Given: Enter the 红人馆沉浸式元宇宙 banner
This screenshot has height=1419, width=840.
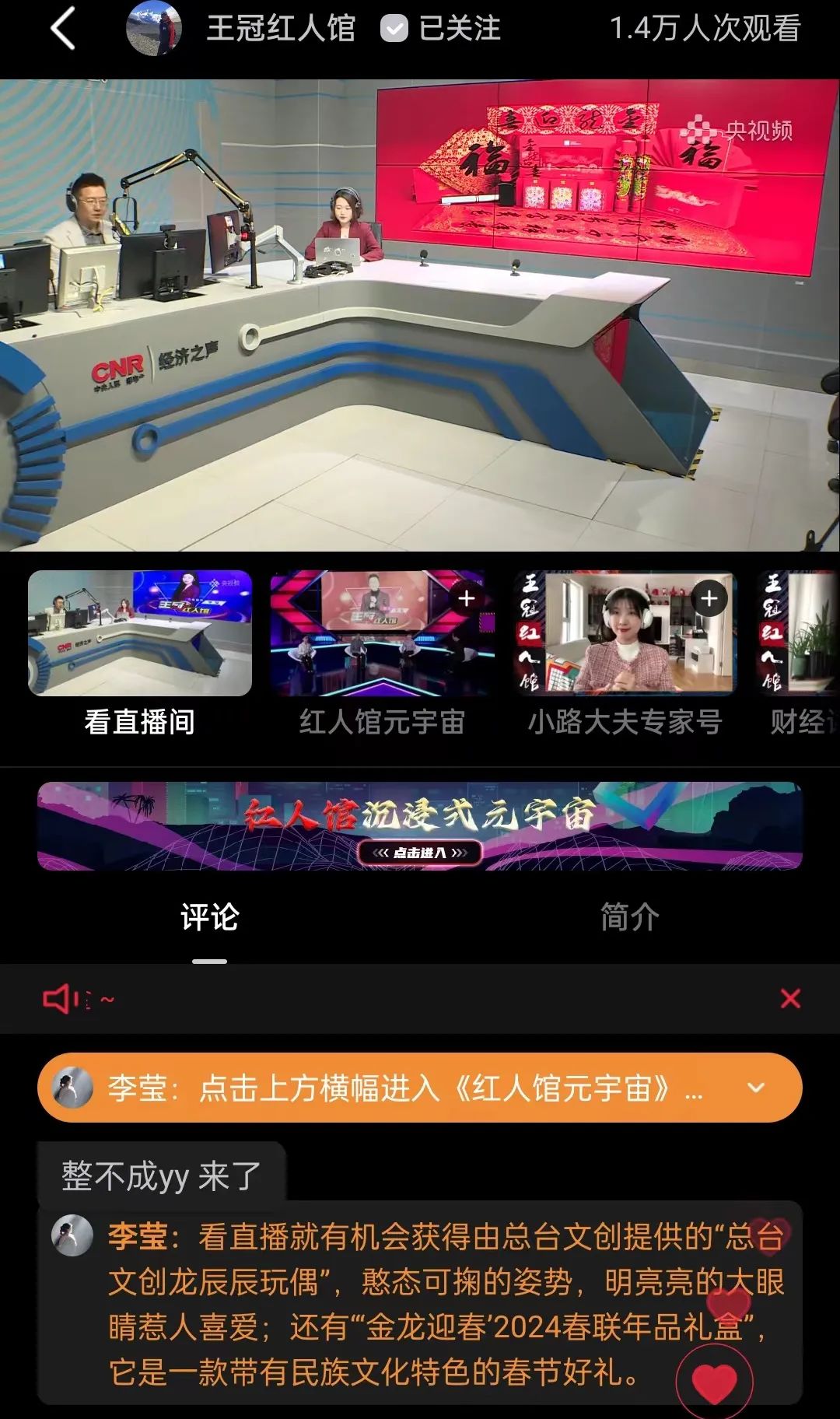Looking at the screenshot, I should pyautogui.click(x=420, y=826).
